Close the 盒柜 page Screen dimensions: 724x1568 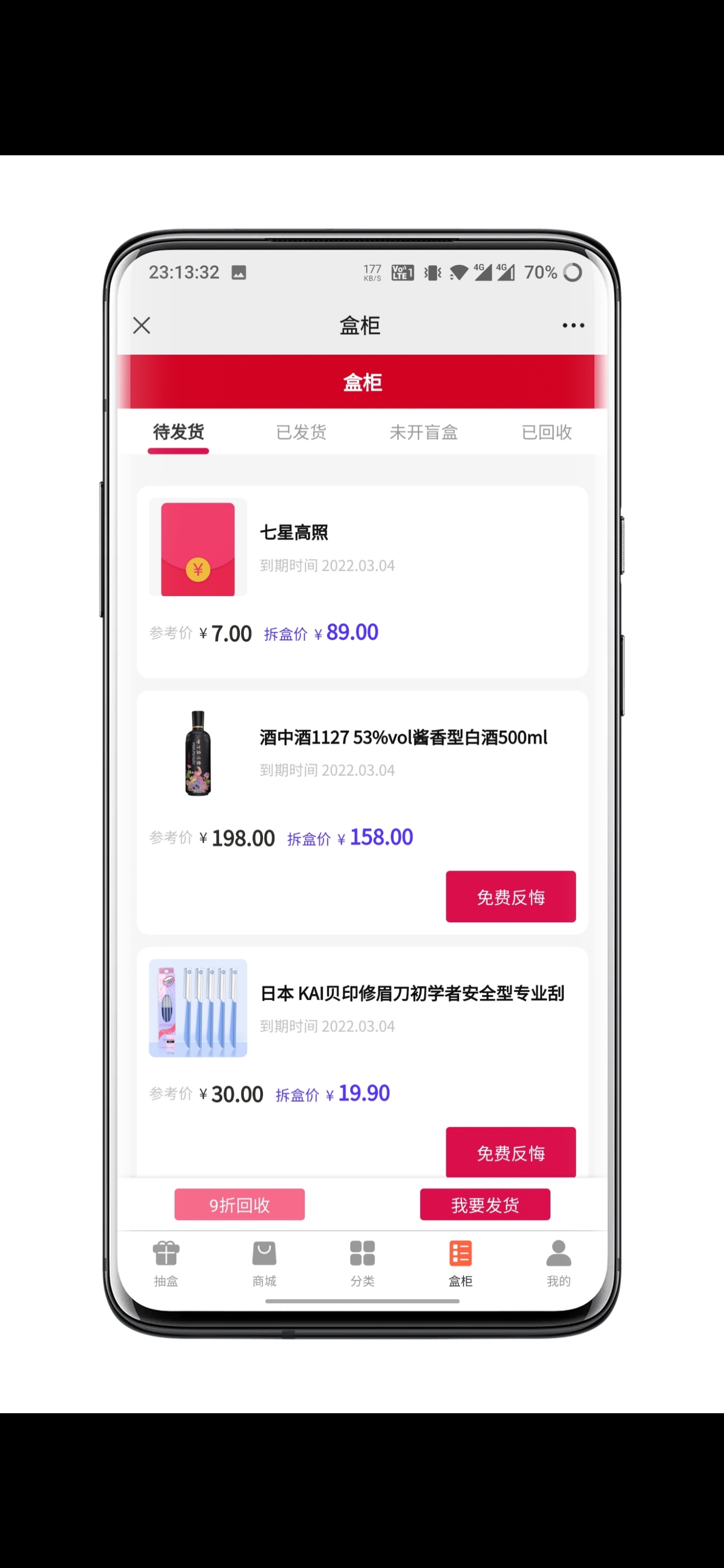coord(142,326)
